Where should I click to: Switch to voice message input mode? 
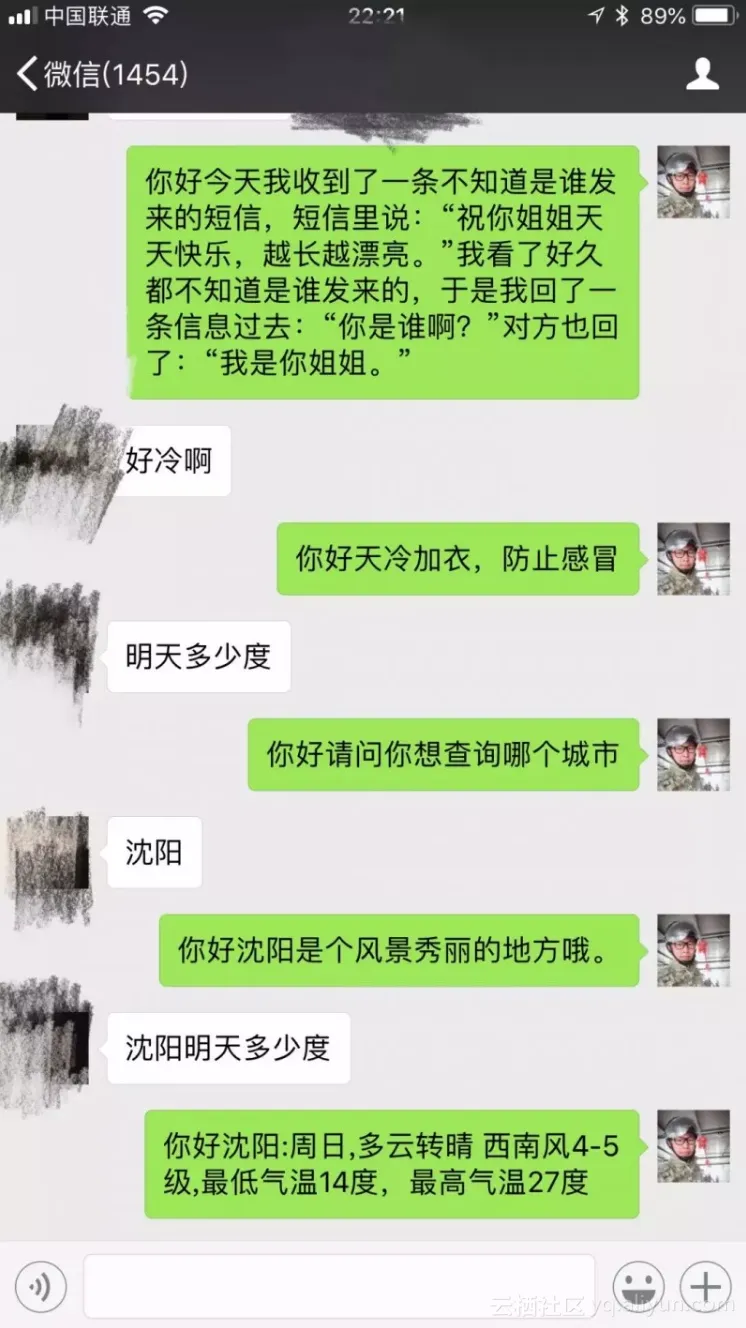tap(40, 1286)
